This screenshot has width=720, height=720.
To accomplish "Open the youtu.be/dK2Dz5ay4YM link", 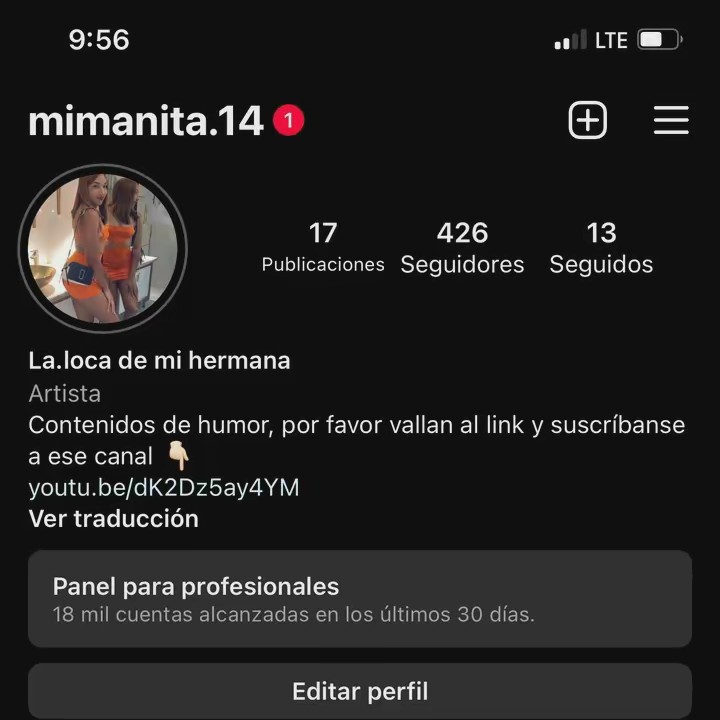I will point(164,488).
